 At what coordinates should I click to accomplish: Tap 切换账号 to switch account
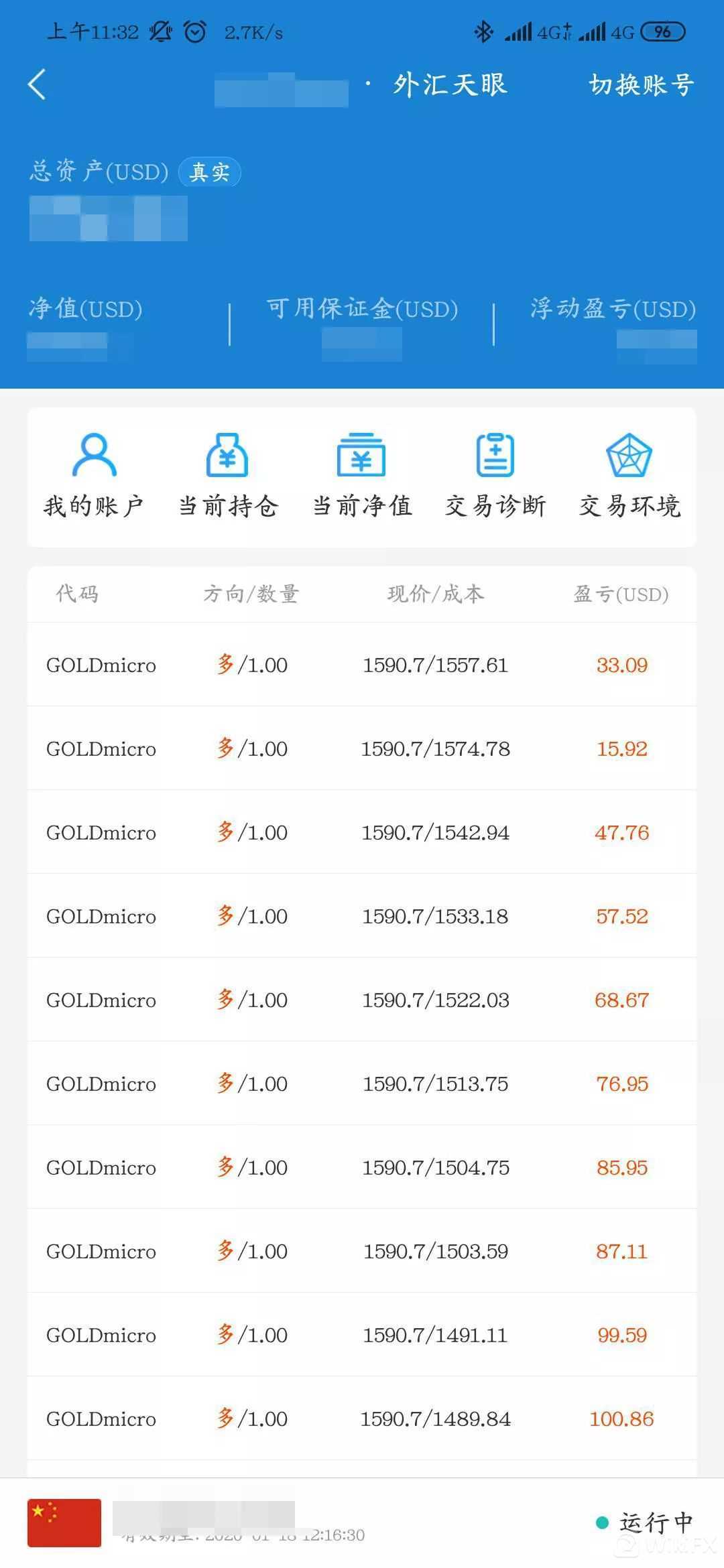coord(641,85)
